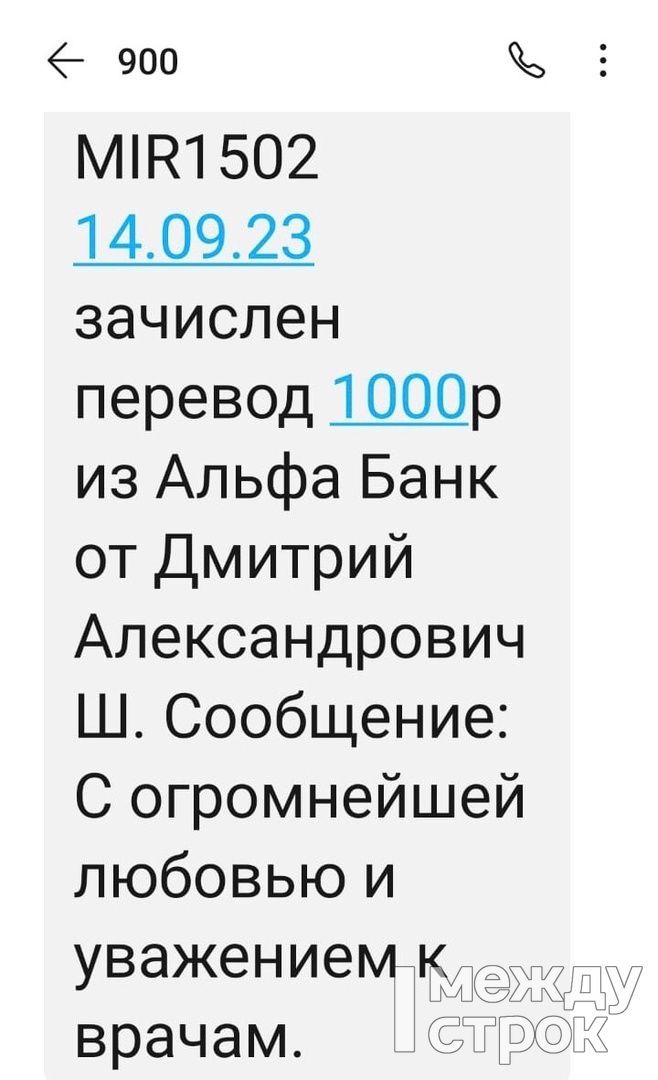Go back from the 900 conversation
Viewport: 658px width, 1080px height.
(66, 62)
